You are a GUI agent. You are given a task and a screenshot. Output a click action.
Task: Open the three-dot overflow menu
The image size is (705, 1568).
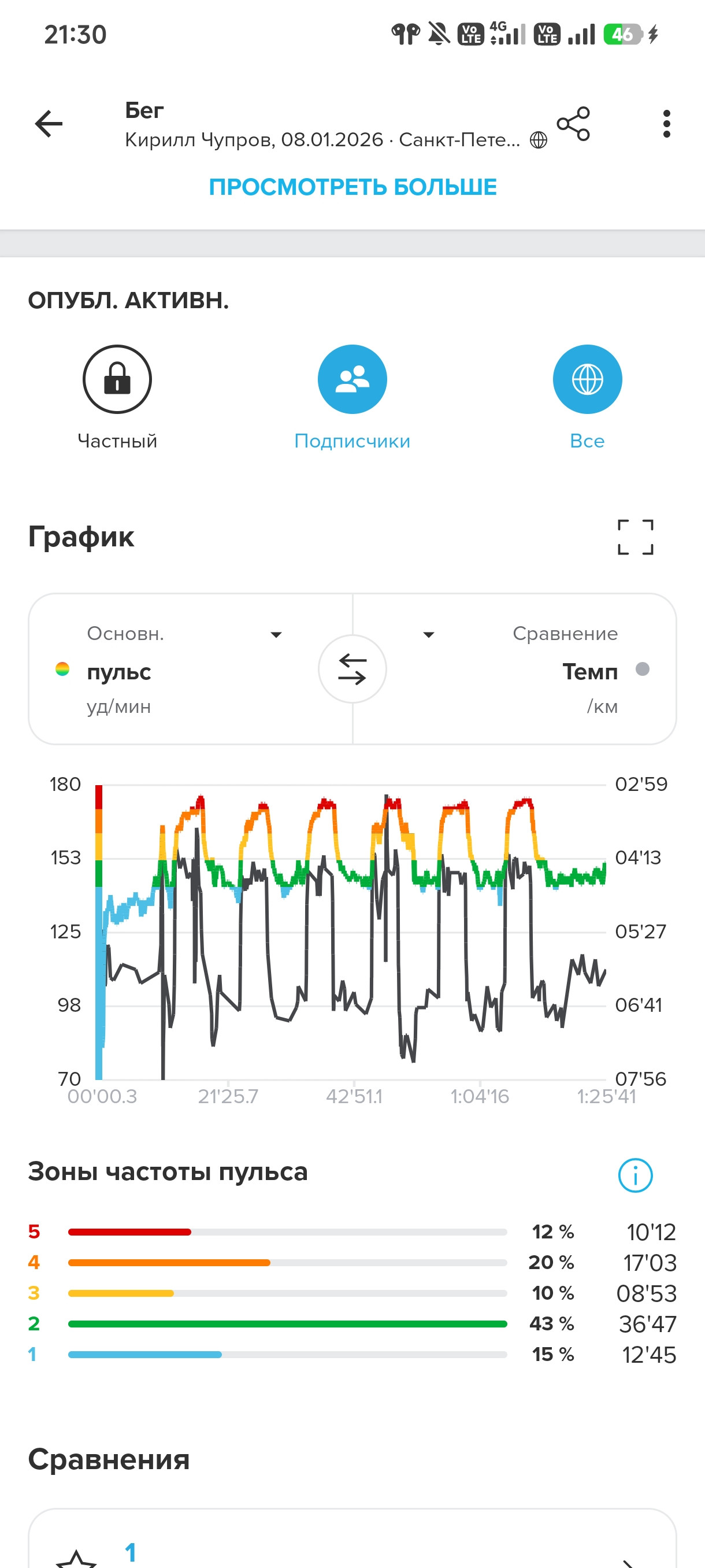(667, 124)
